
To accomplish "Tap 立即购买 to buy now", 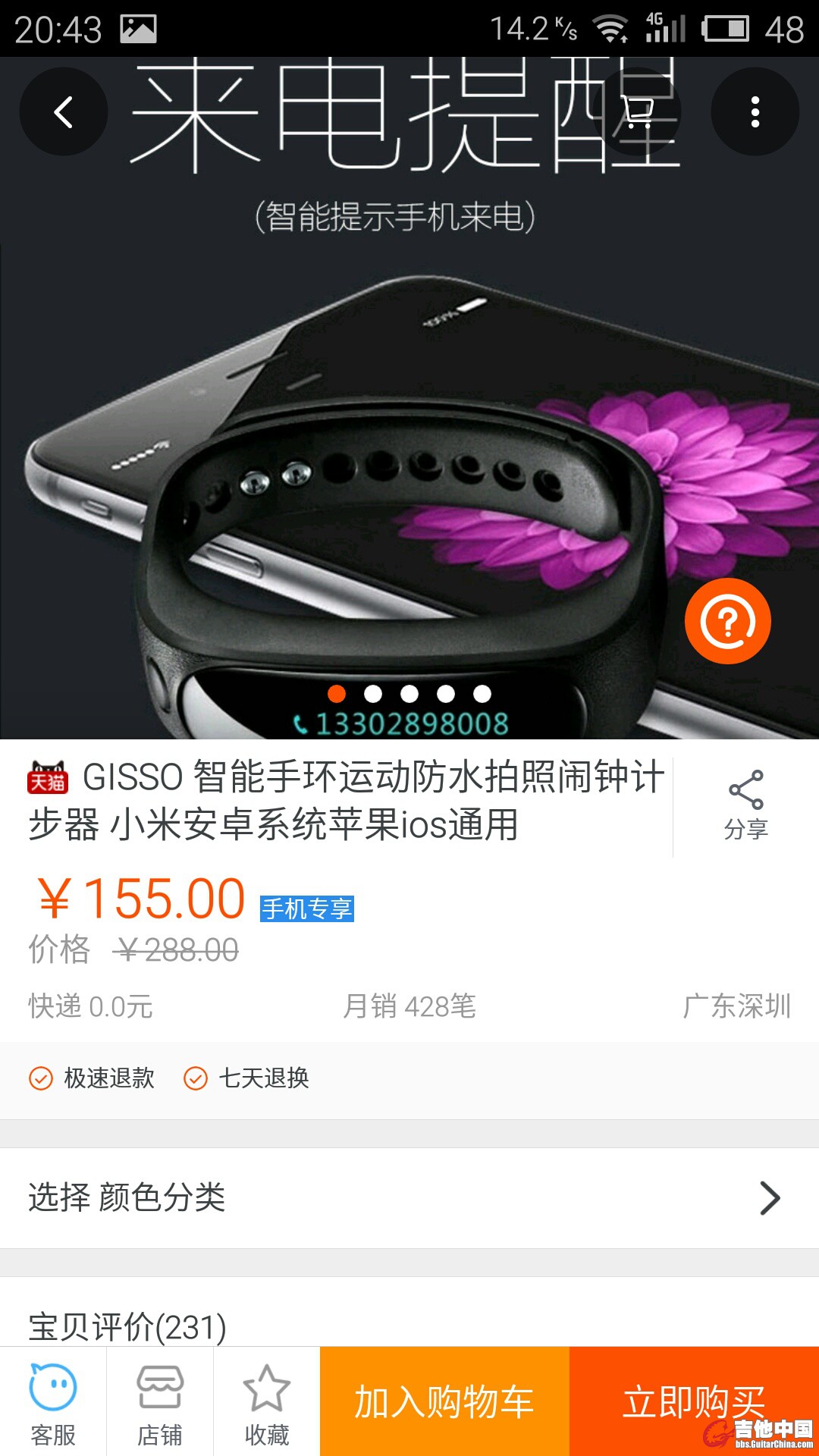I will tap(693, 1401).
